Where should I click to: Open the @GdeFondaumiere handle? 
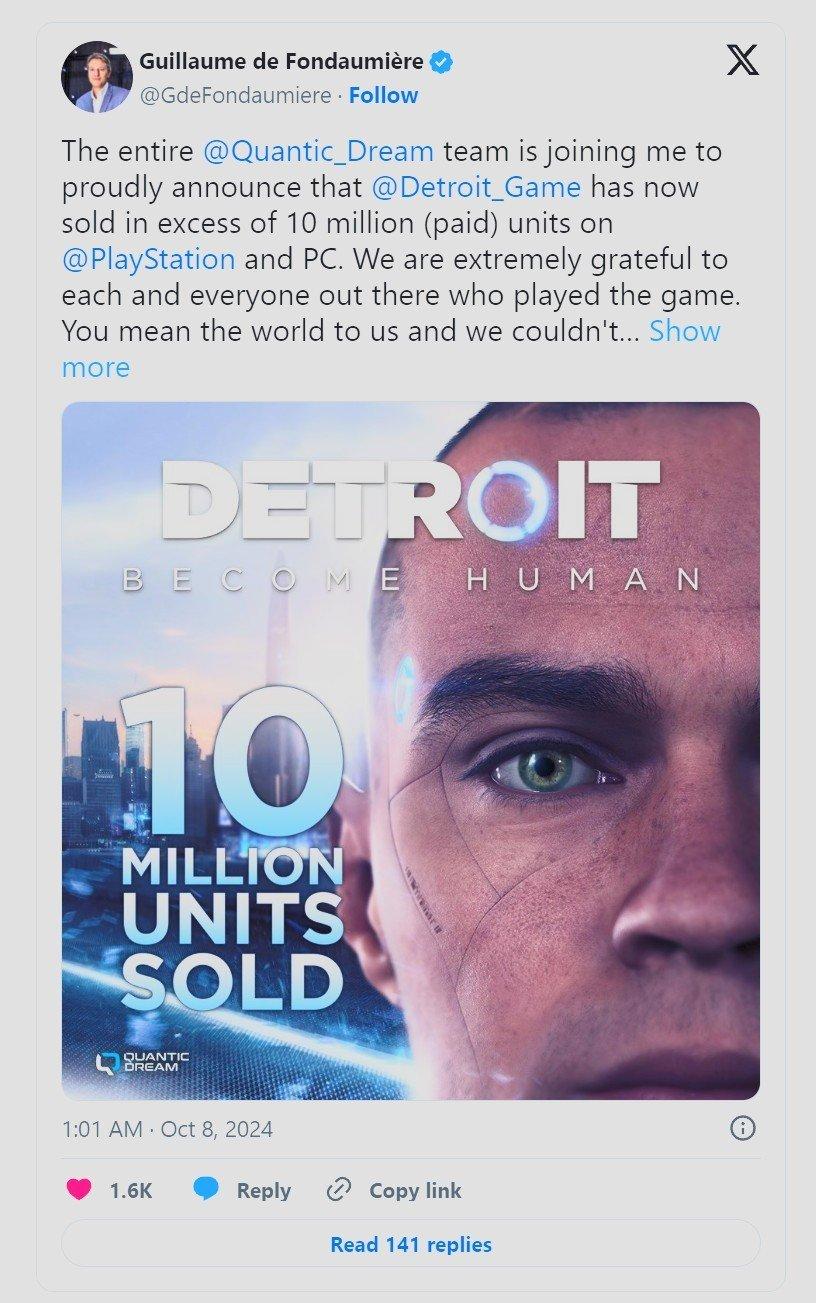click(234, 96)
